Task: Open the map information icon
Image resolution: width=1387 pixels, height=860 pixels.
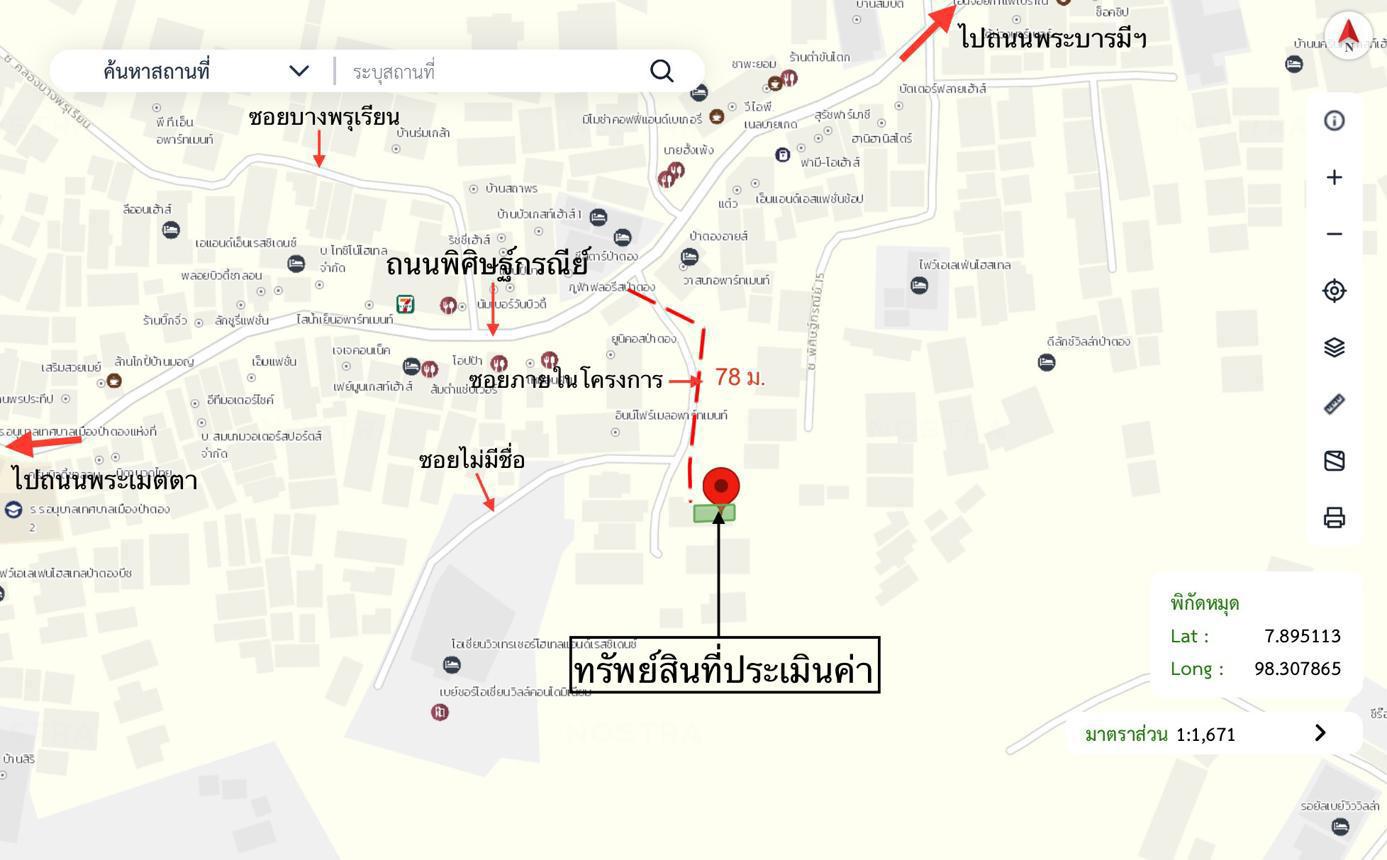Action: (x=1334, y=121)
